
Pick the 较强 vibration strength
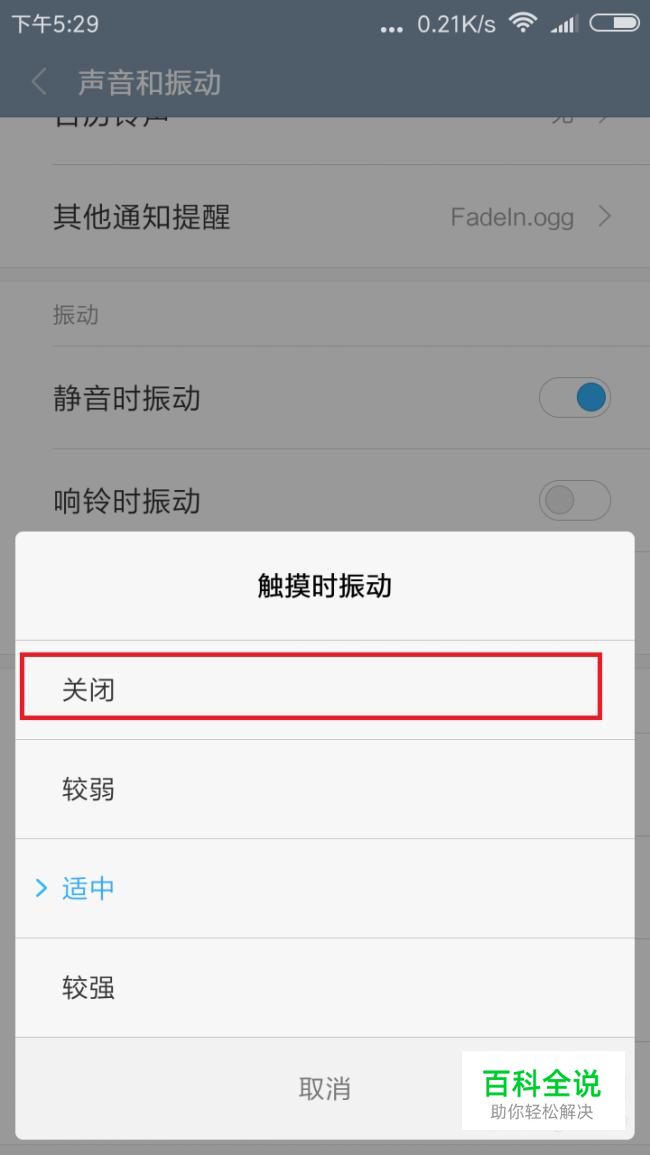tap(324, 988)
